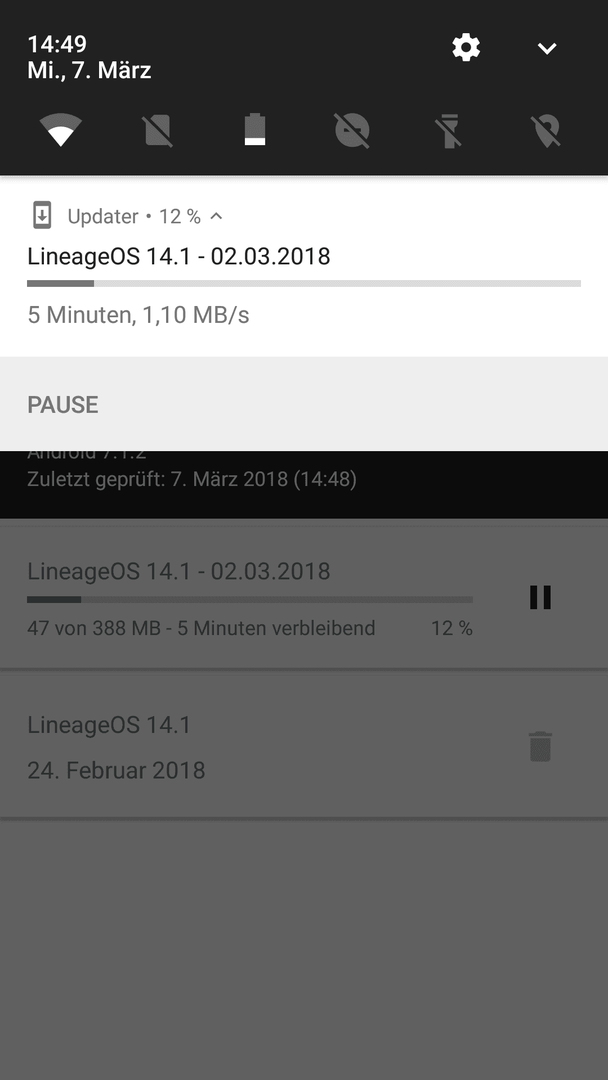Toggle the location quick setting
The height and width of the screenshot is (1080, 608).
tap(547, 130)
